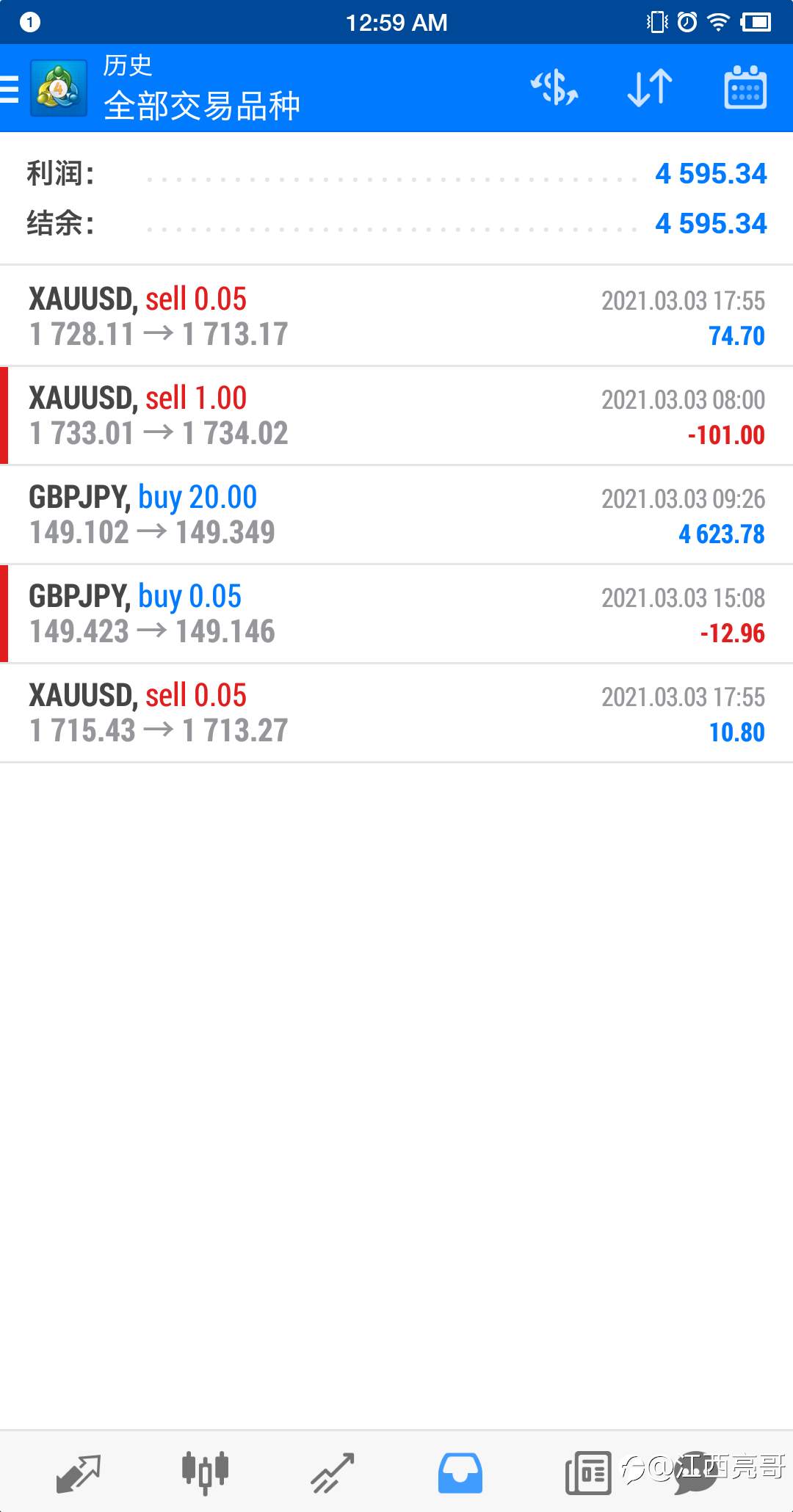
Task: Switch to the Trade tab
Action: [333, 1472]
